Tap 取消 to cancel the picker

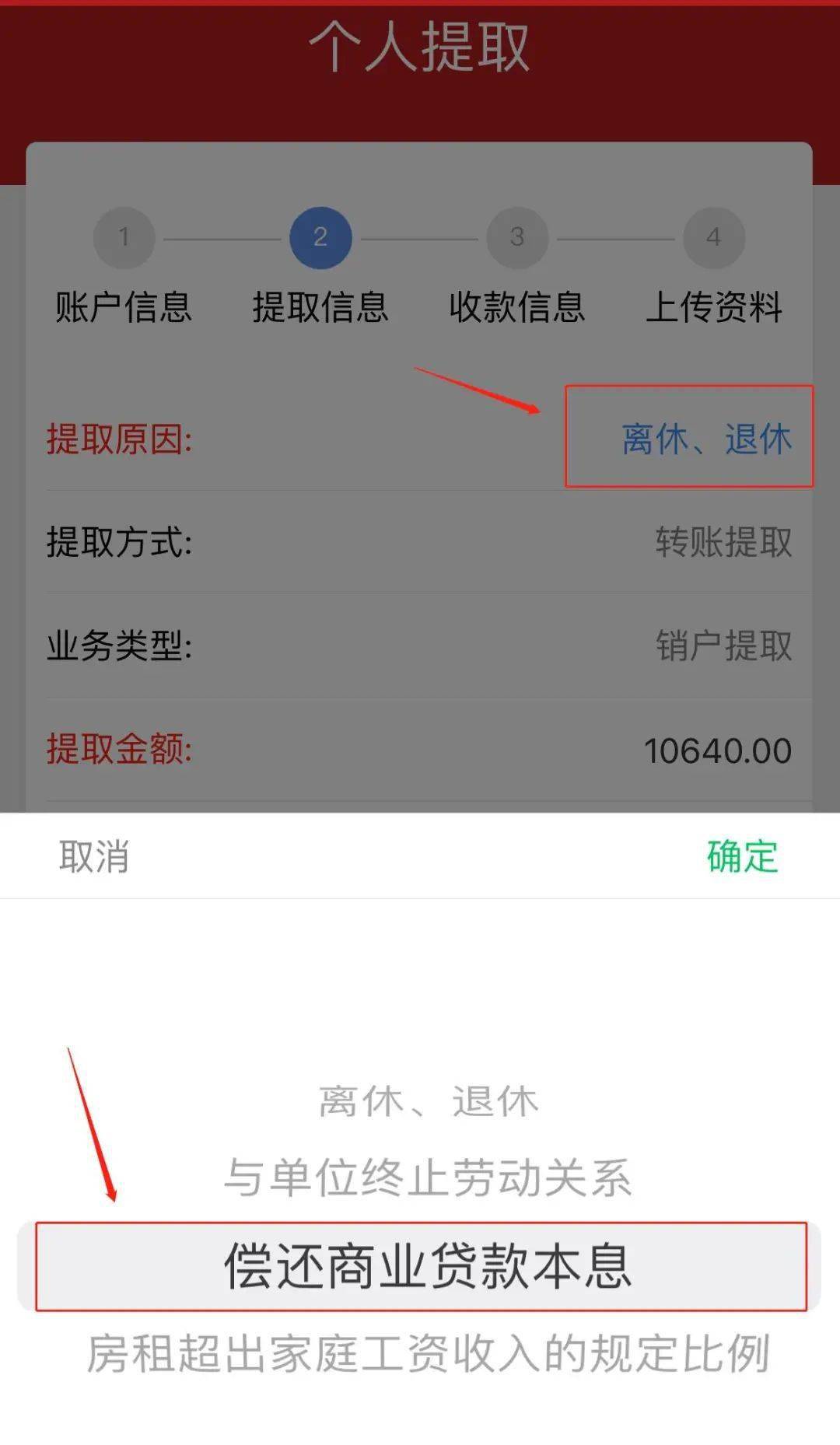coord(94,856)
